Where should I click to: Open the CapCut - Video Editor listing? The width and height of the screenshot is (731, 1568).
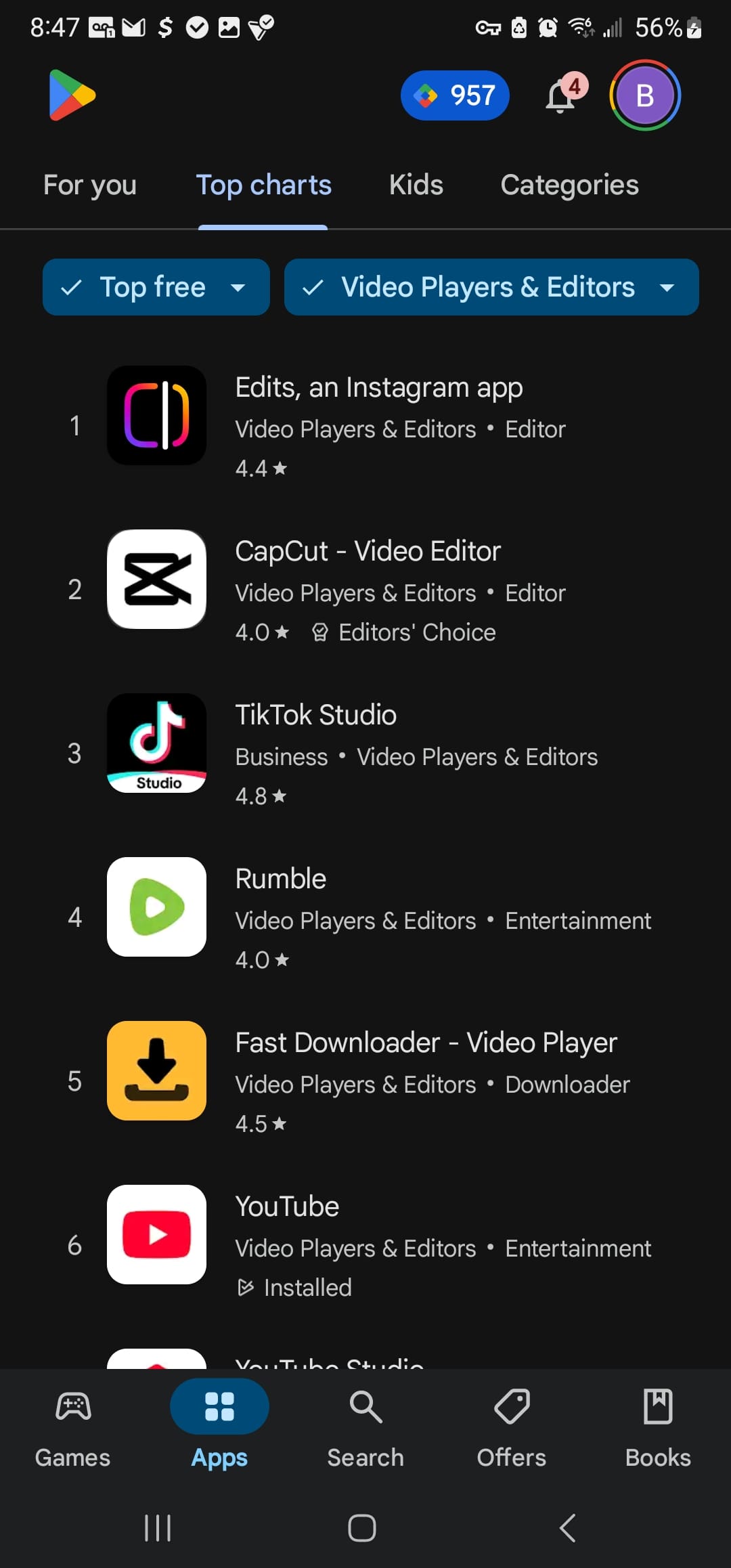tap(365, 589)
